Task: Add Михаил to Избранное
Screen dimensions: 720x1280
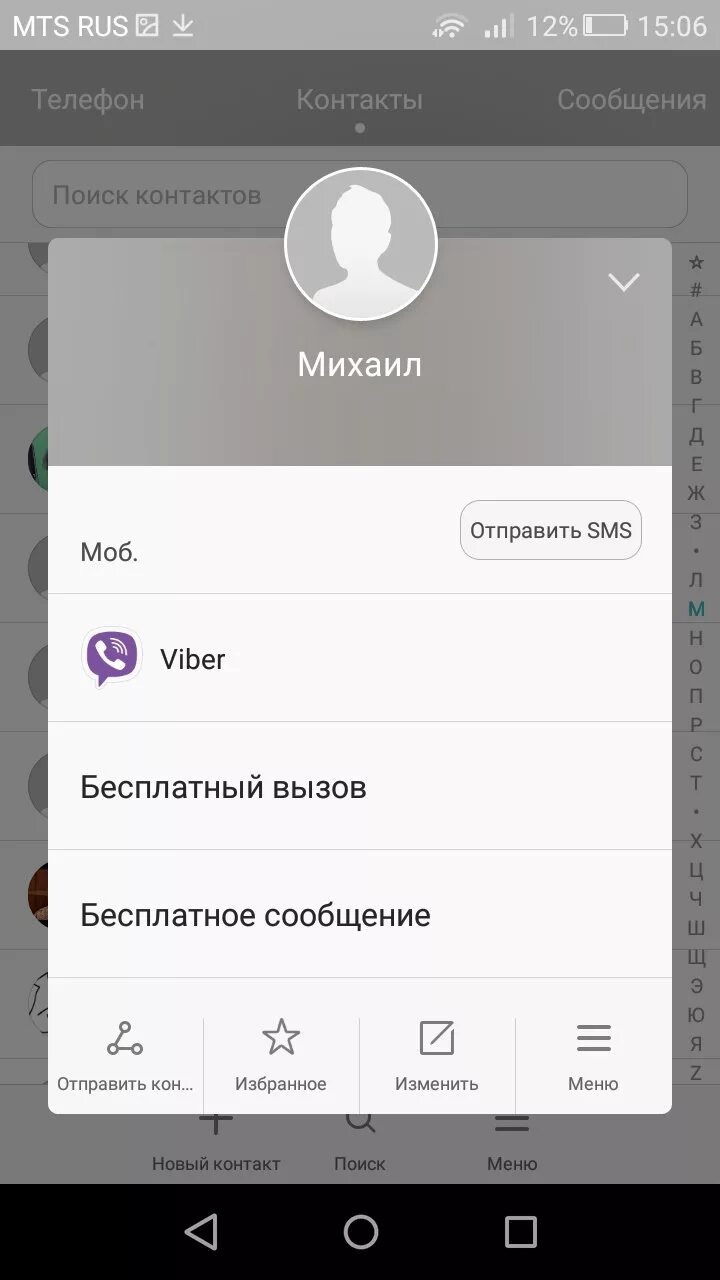Action: pos(281,1055)
